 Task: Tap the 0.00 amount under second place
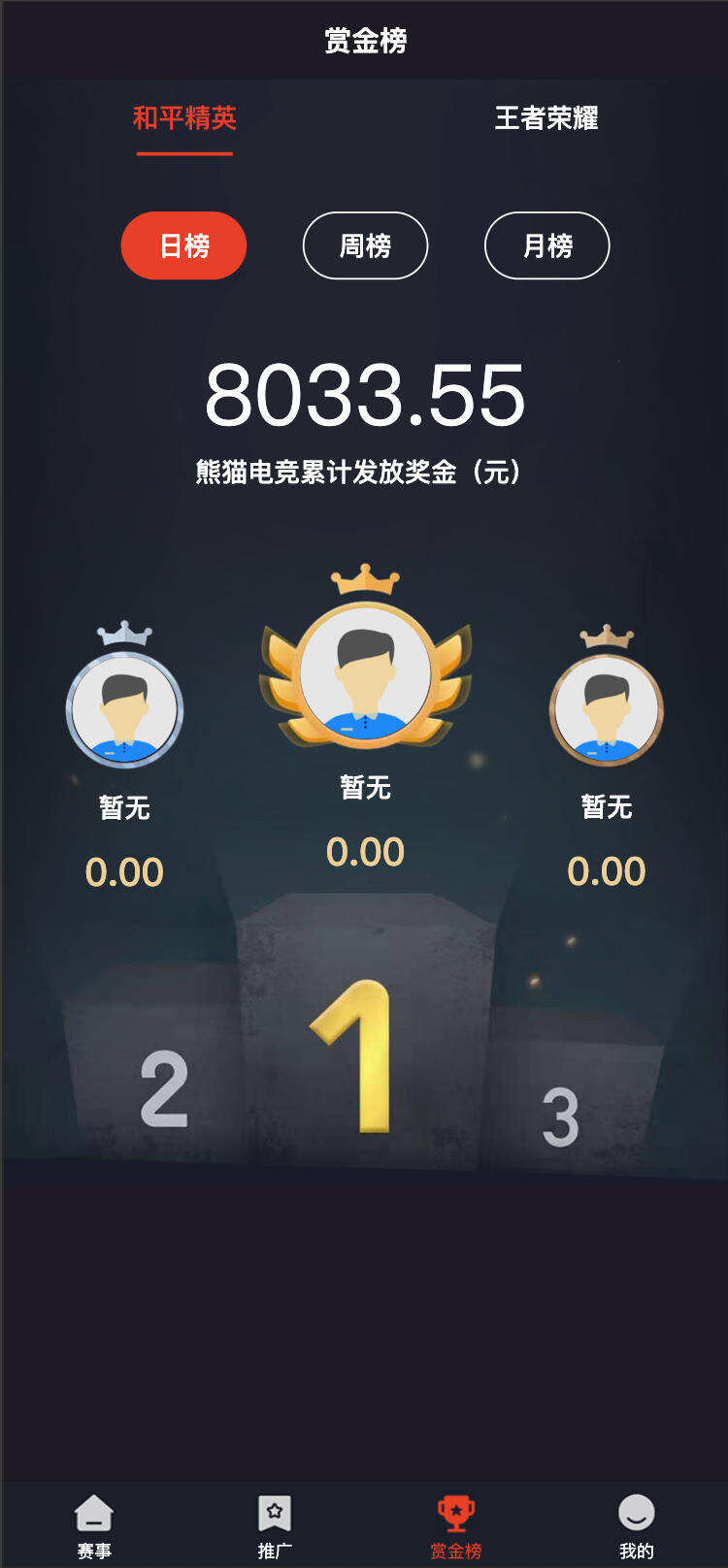coord(124,872)
